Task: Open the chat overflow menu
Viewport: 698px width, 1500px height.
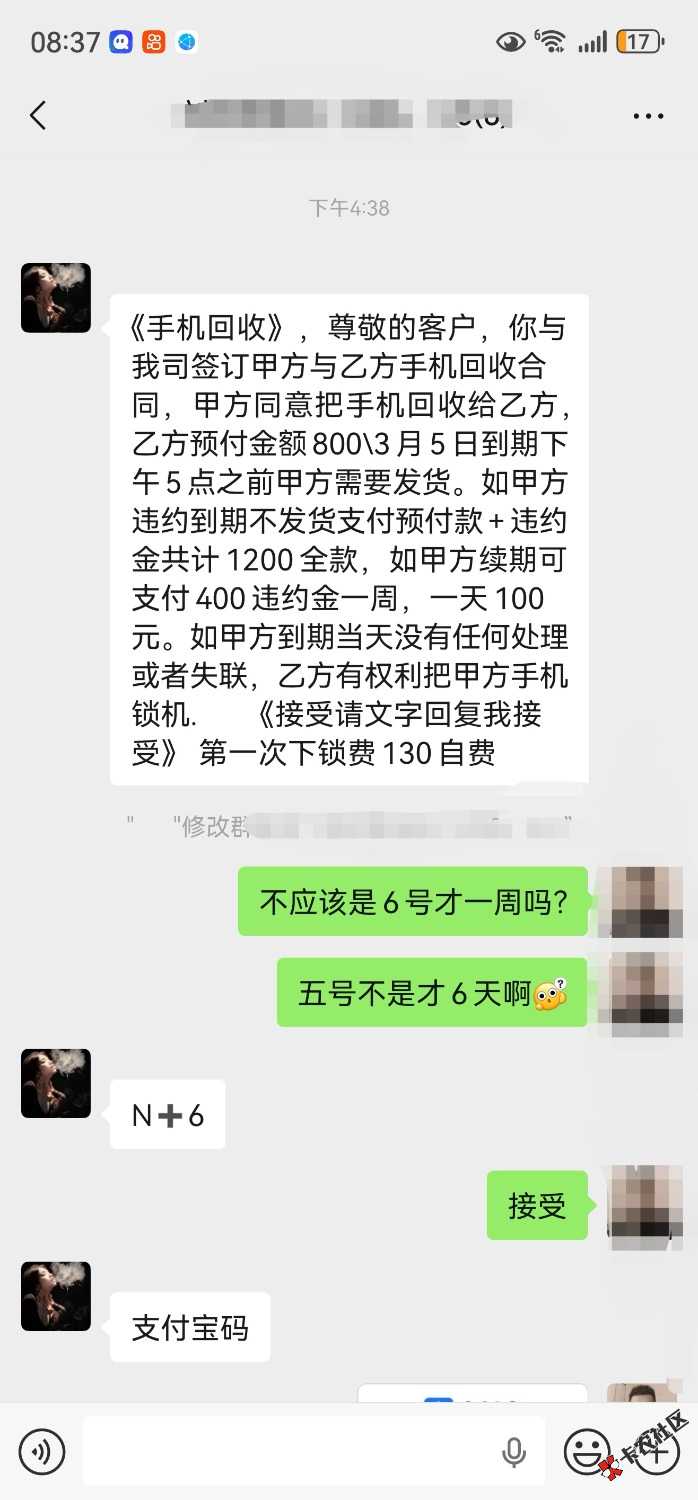Action: click(x=648, y=116)
